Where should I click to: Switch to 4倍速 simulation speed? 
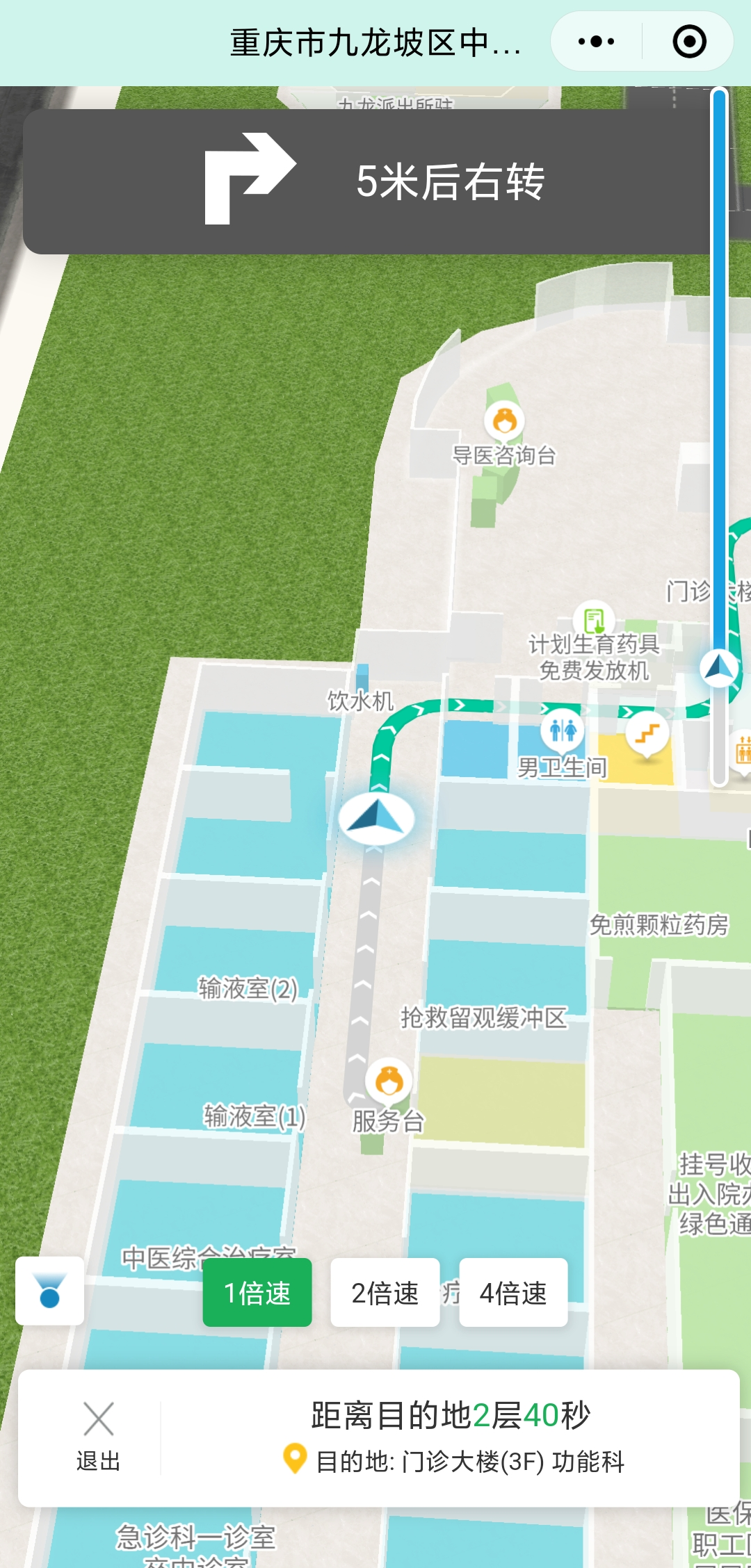coord(513,1293)
